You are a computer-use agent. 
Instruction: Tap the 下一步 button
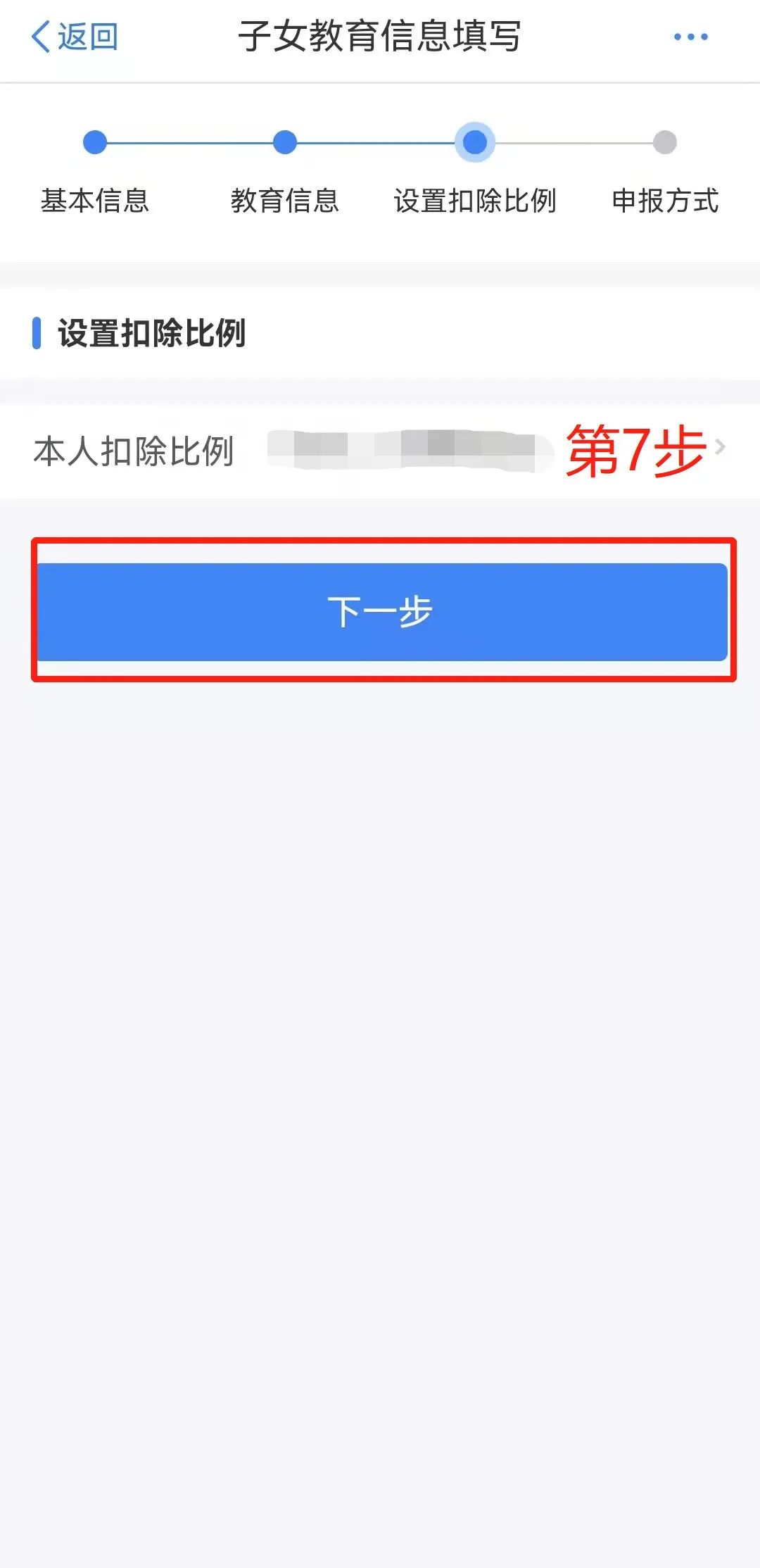[381, 611]
